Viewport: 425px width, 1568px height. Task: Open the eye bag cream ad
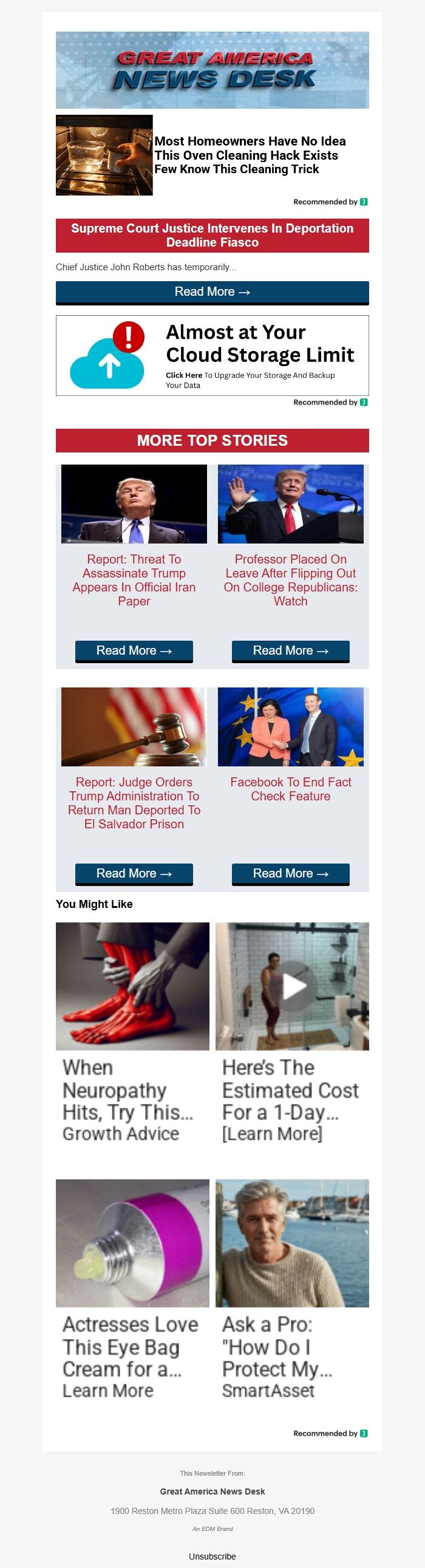point(132,1290)
